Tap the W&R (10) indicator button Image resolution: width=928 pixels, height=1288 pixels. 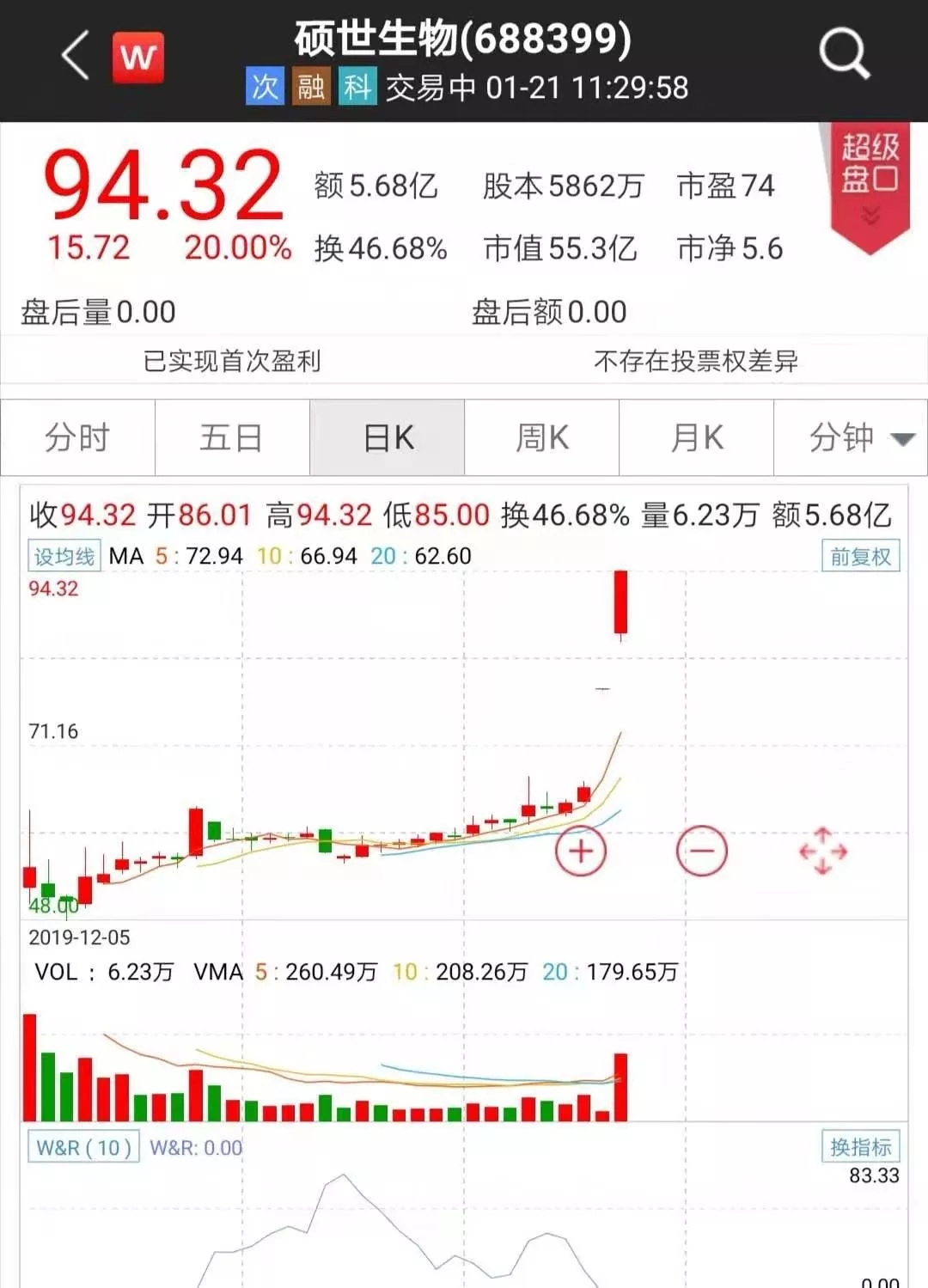pyautogui.click(x=83, y=1148)
